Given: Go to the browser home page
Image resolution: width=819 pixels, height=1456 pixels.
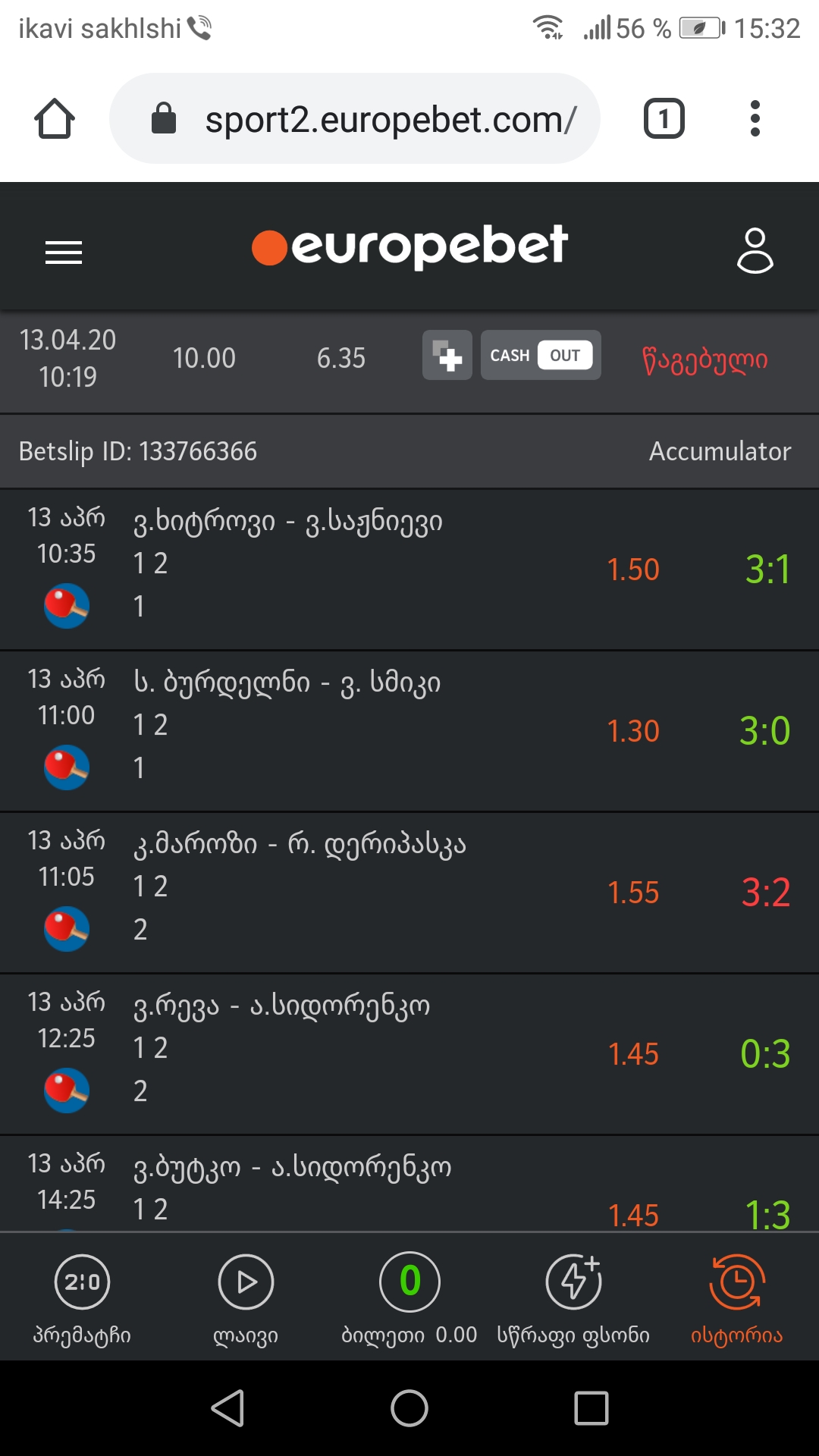Looking at the screenshot, I should click(55, 119).
